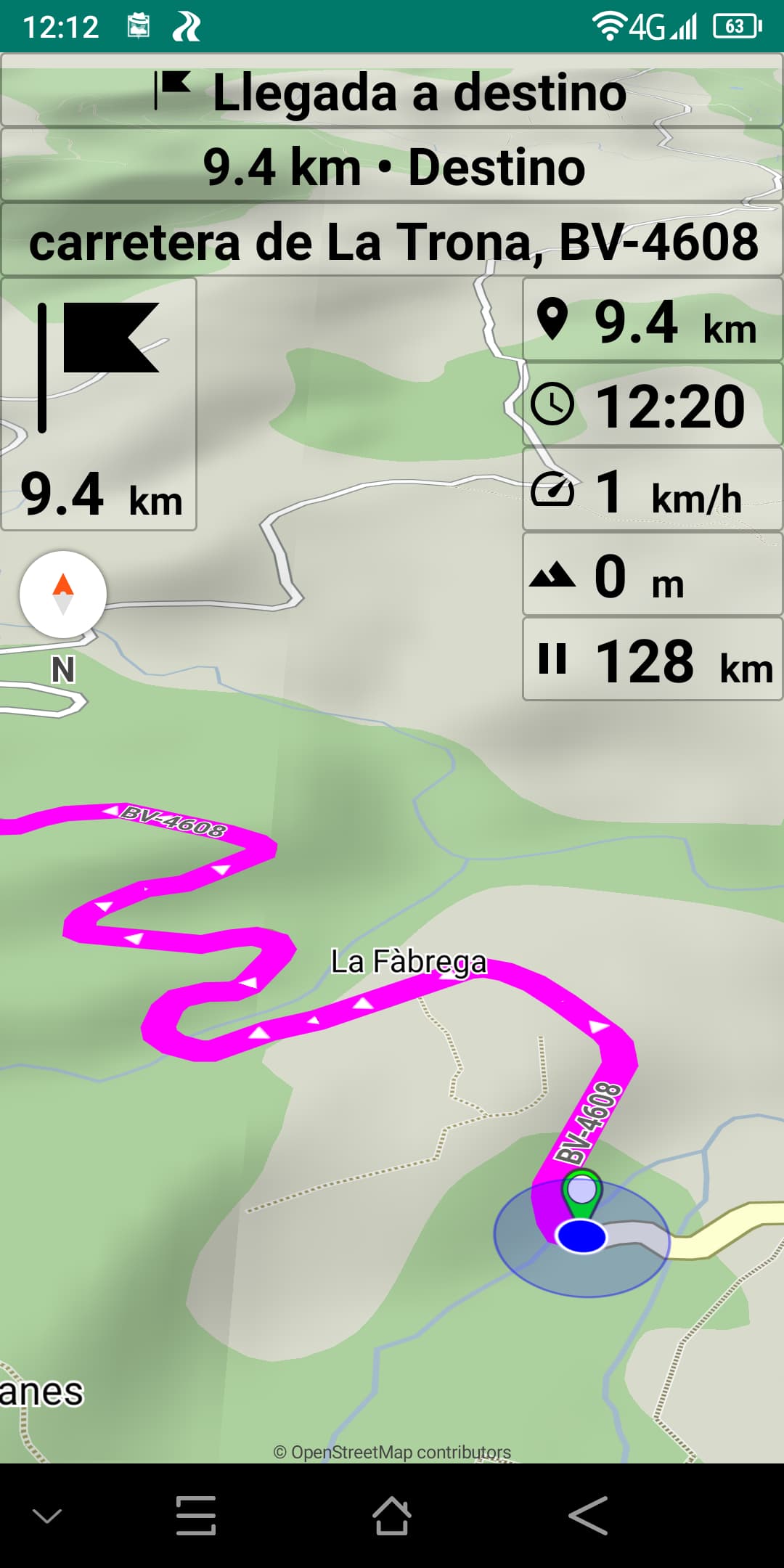Tap the Llegada a destino instruction banner
This screenshot has width=784, height=1568.
[392, 92]
